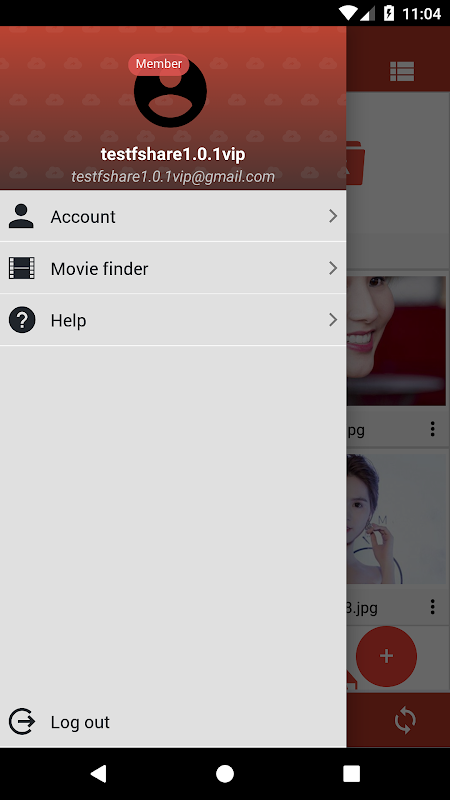
Task: Open the Account menu row
Action: (173, 216)
